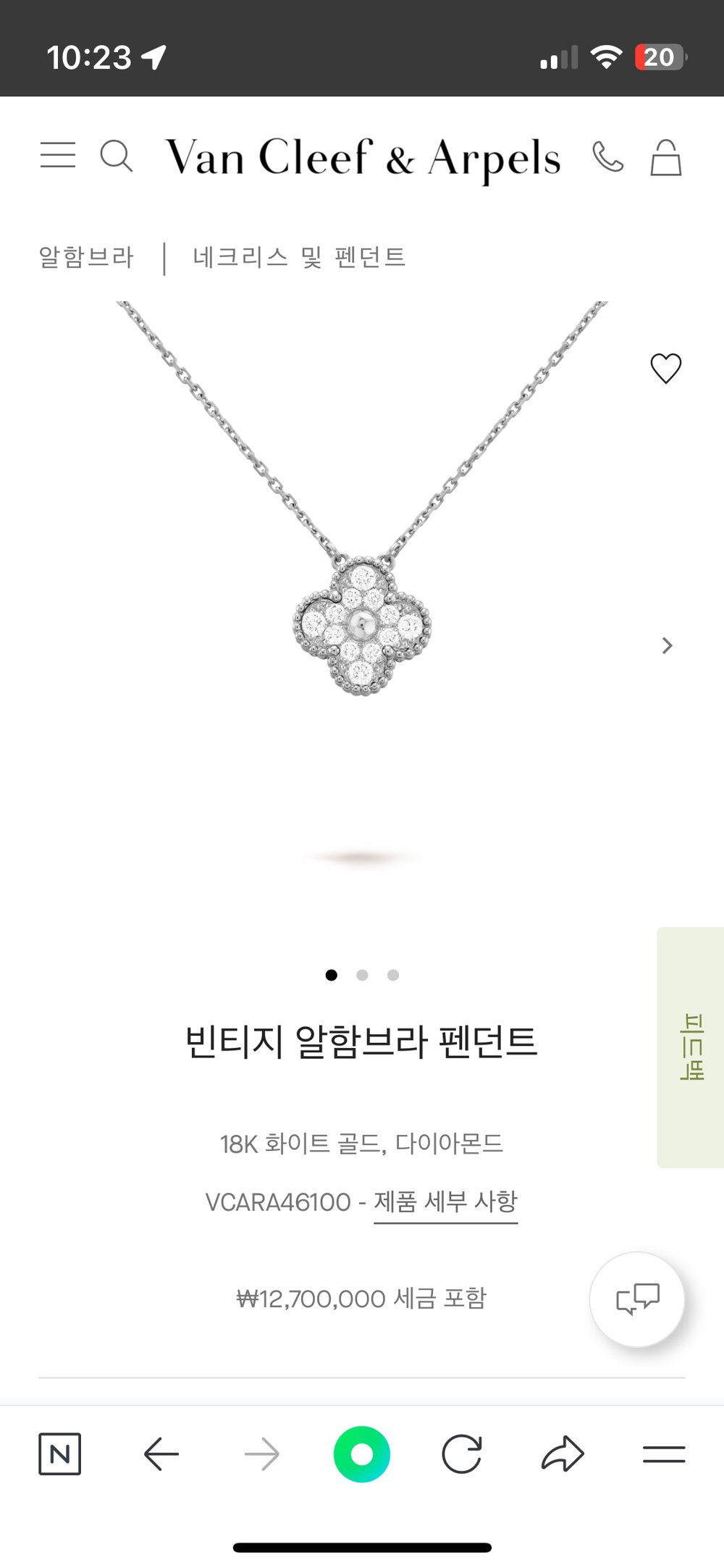The image size is (724, 1568).
Task: Tap the green Naver circle button
Action: tap(362, 1454)
